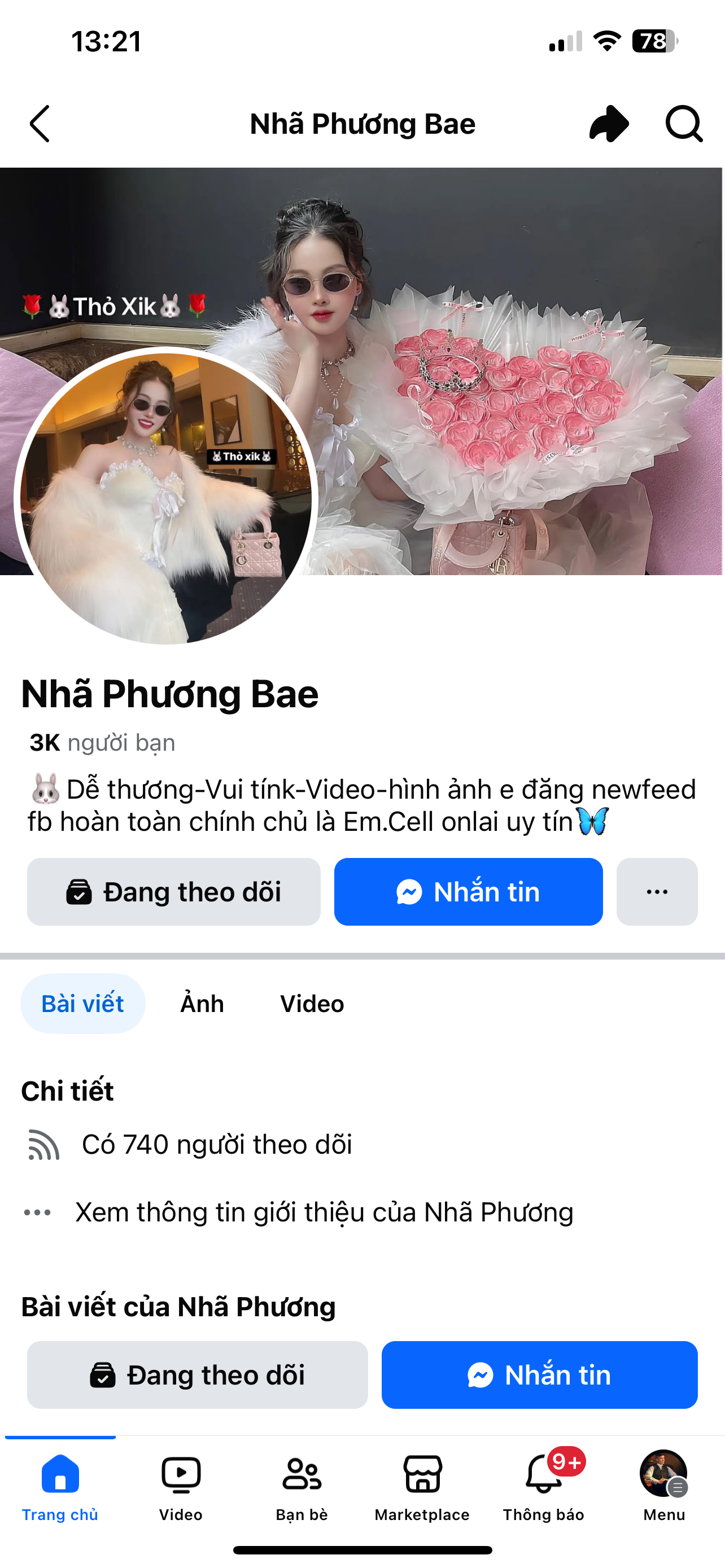Go back from Nhã Phương Bae profile
Screen dimensions: 725x1568
[x=40, y=124]
